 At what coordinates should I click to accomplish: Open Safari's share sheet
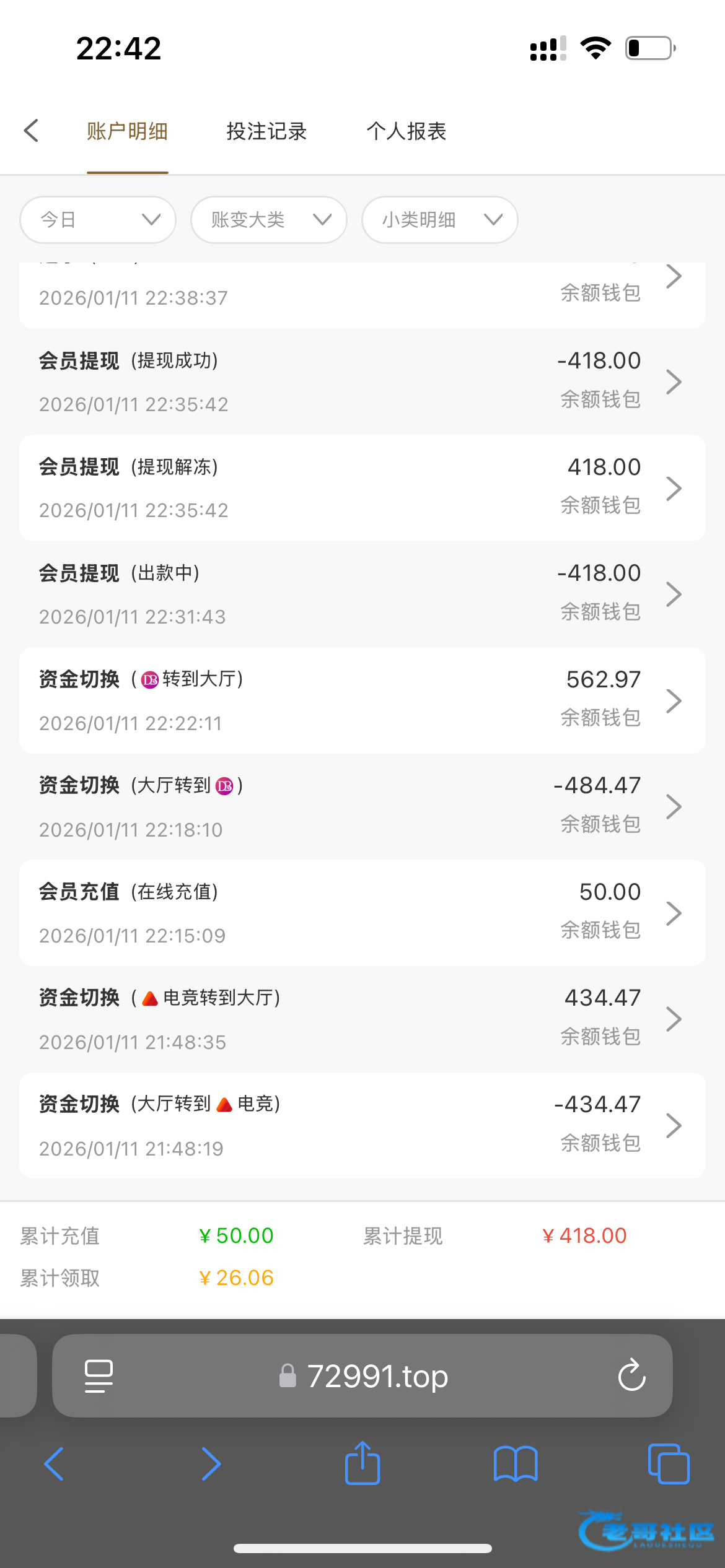(x=362, y=1463)
